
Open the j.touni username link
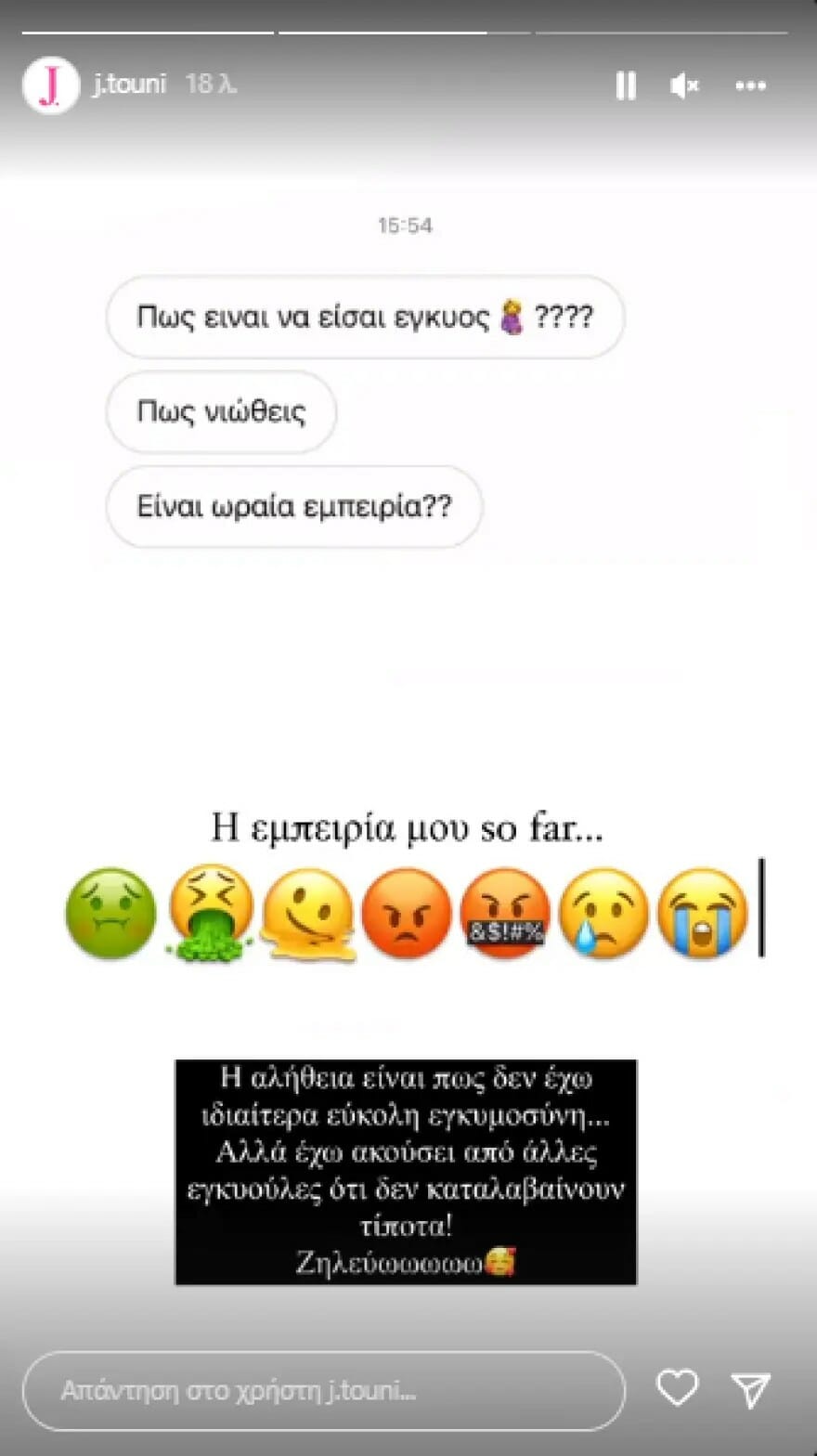[x=129, y=84]
